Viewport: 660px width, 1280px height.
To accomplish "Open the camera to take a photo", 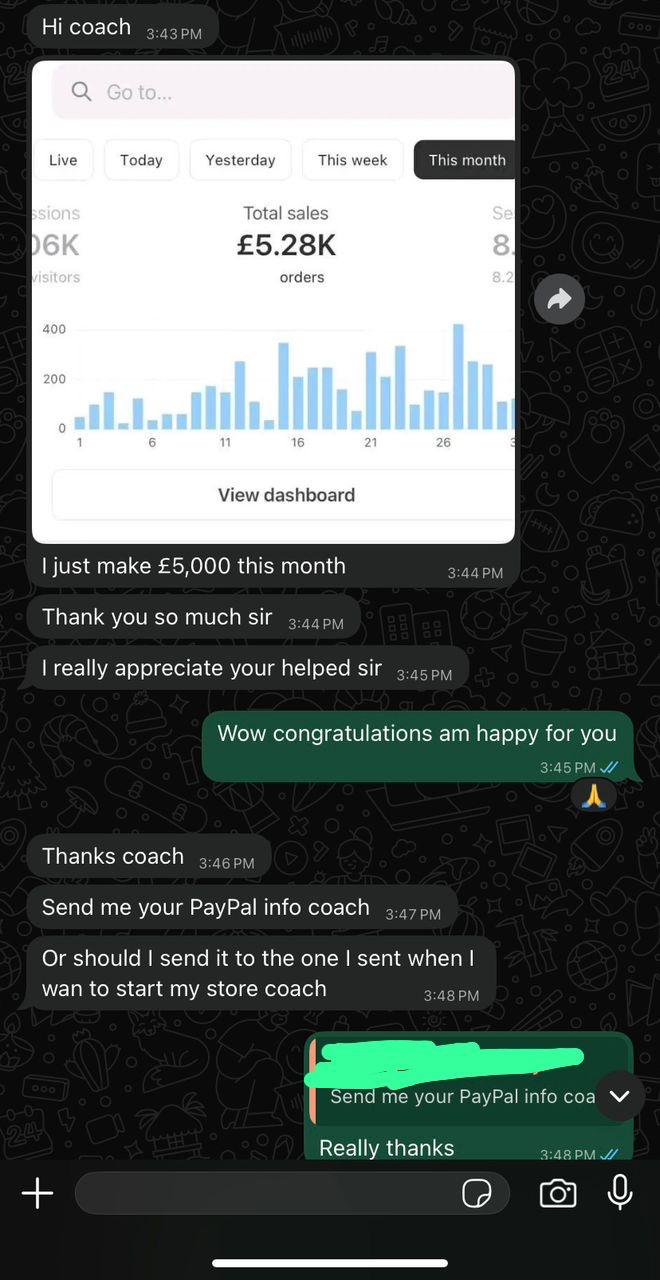I will pyautogui.click(x=557, y=1193).
